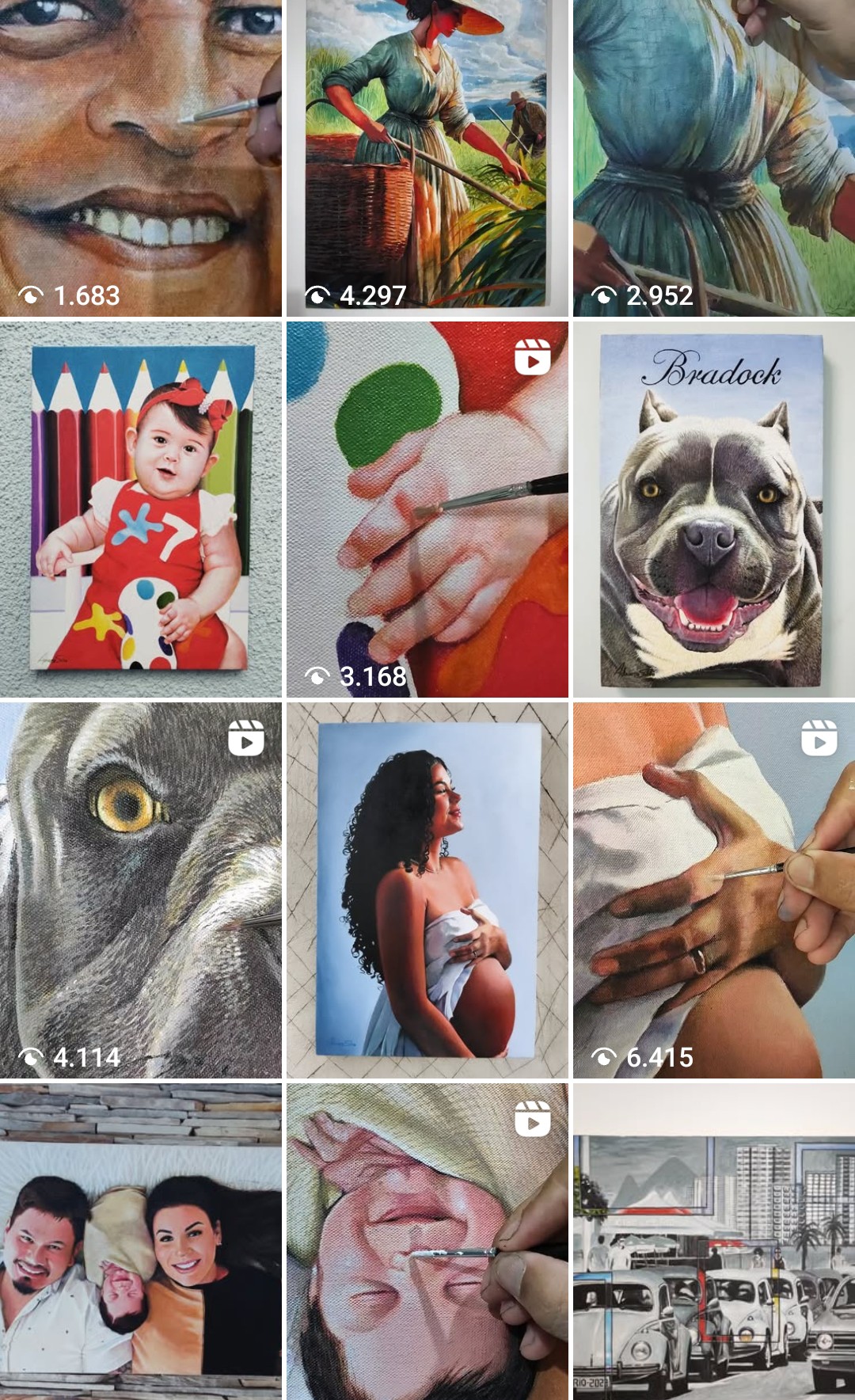Open the harvest woman painting with 4.297 views
The width and height of the screenshot is (855, 1400).
[427, 158]
